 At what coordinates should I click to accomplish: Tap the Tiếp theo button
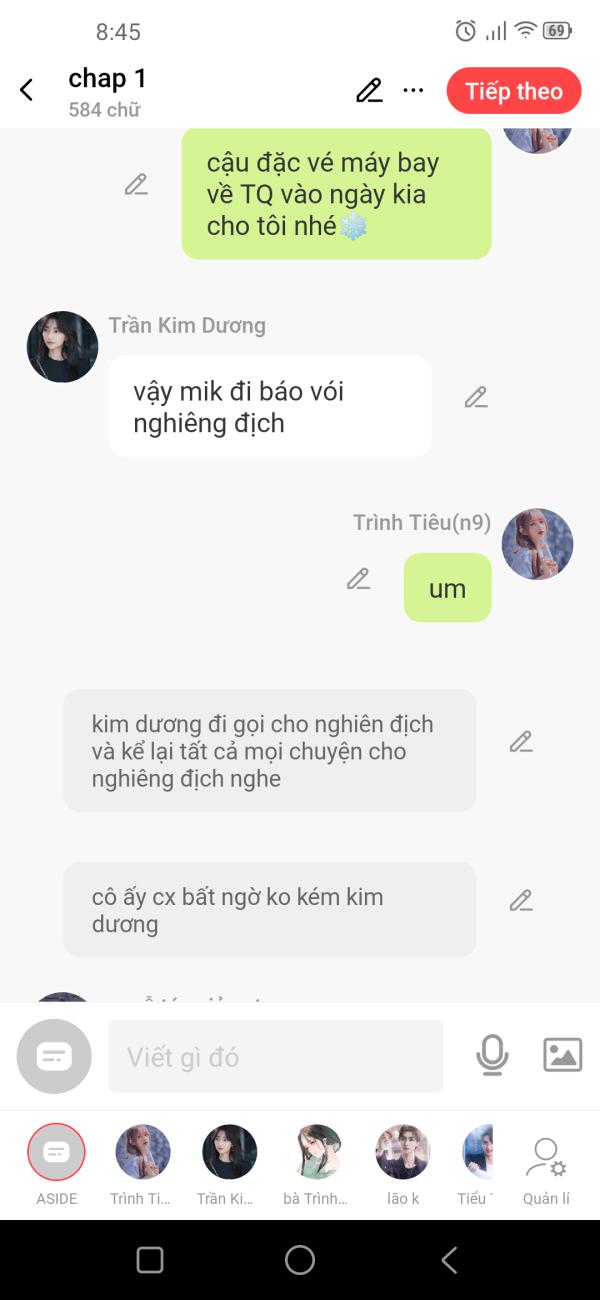coord(513,91)
